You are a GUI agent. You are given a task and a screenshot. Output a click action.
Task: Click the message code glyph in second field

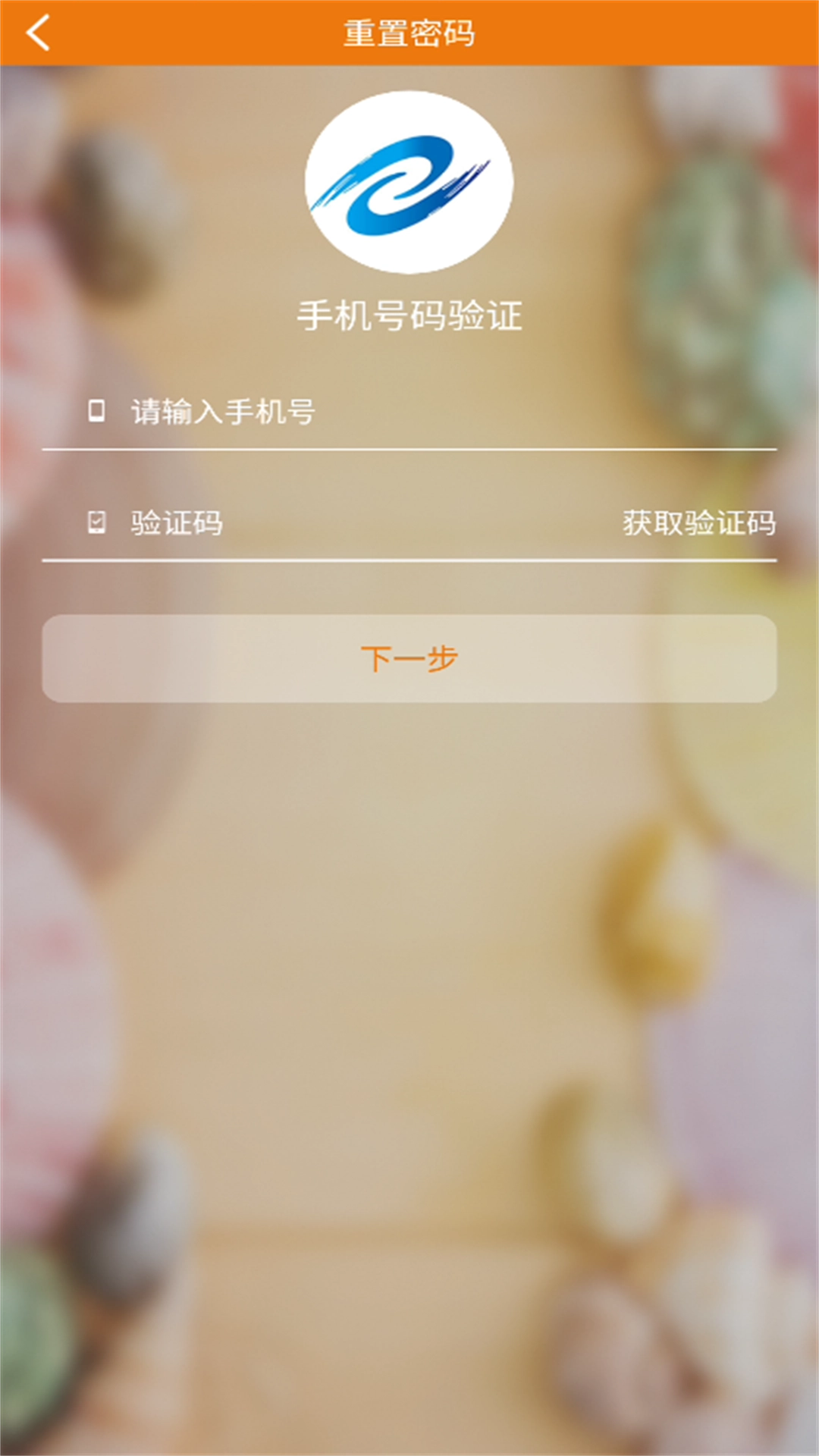point(95,522)
